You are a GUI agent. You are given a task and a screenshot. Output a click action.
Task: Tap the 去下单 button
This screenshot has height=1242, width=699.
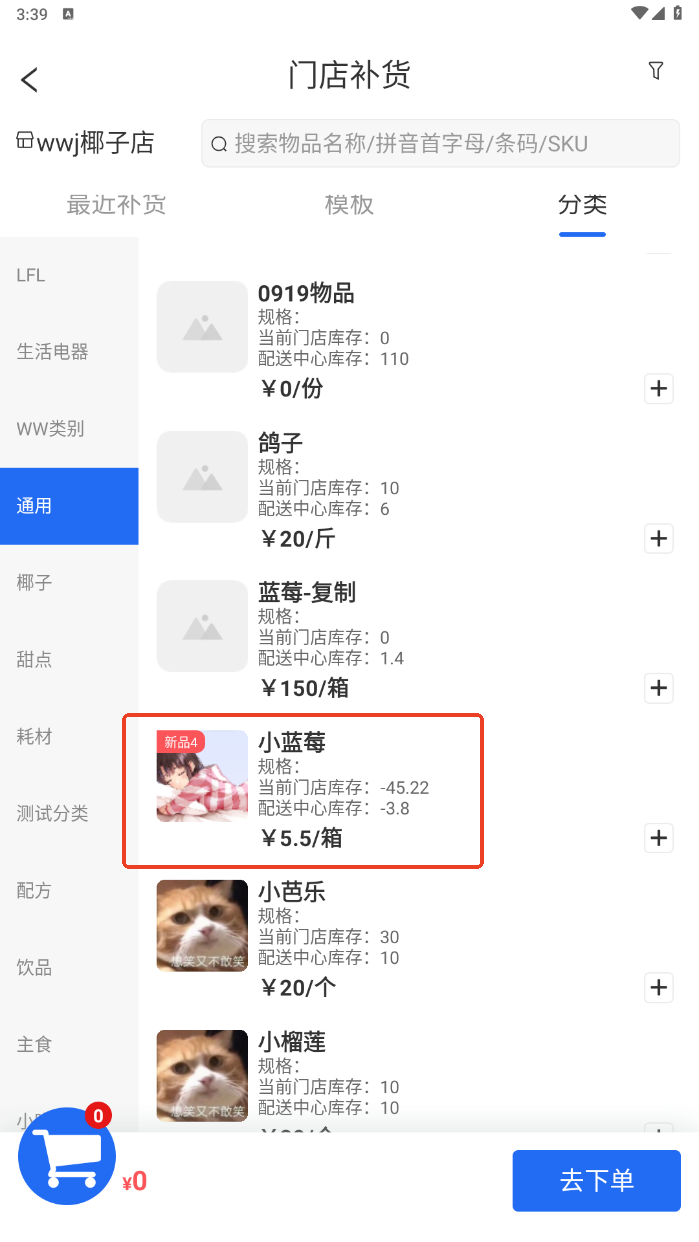point(596,1180)
